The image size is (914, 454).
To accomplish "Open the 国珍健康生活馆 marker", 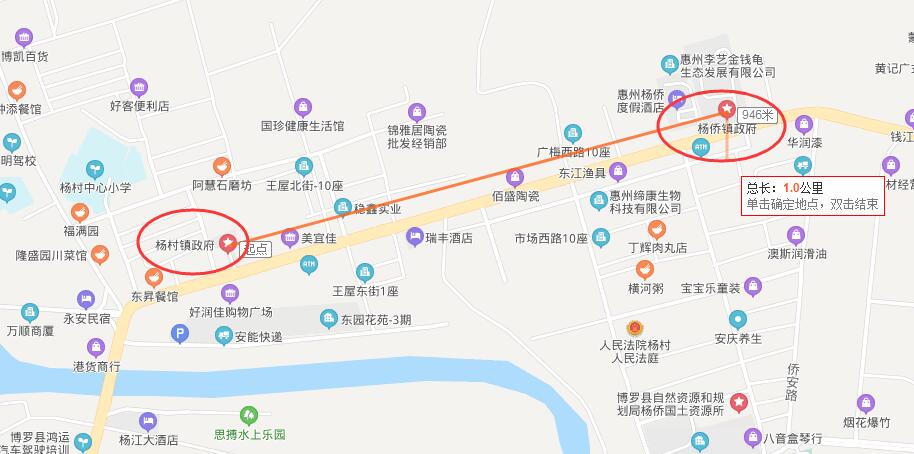I will (302, 106).
